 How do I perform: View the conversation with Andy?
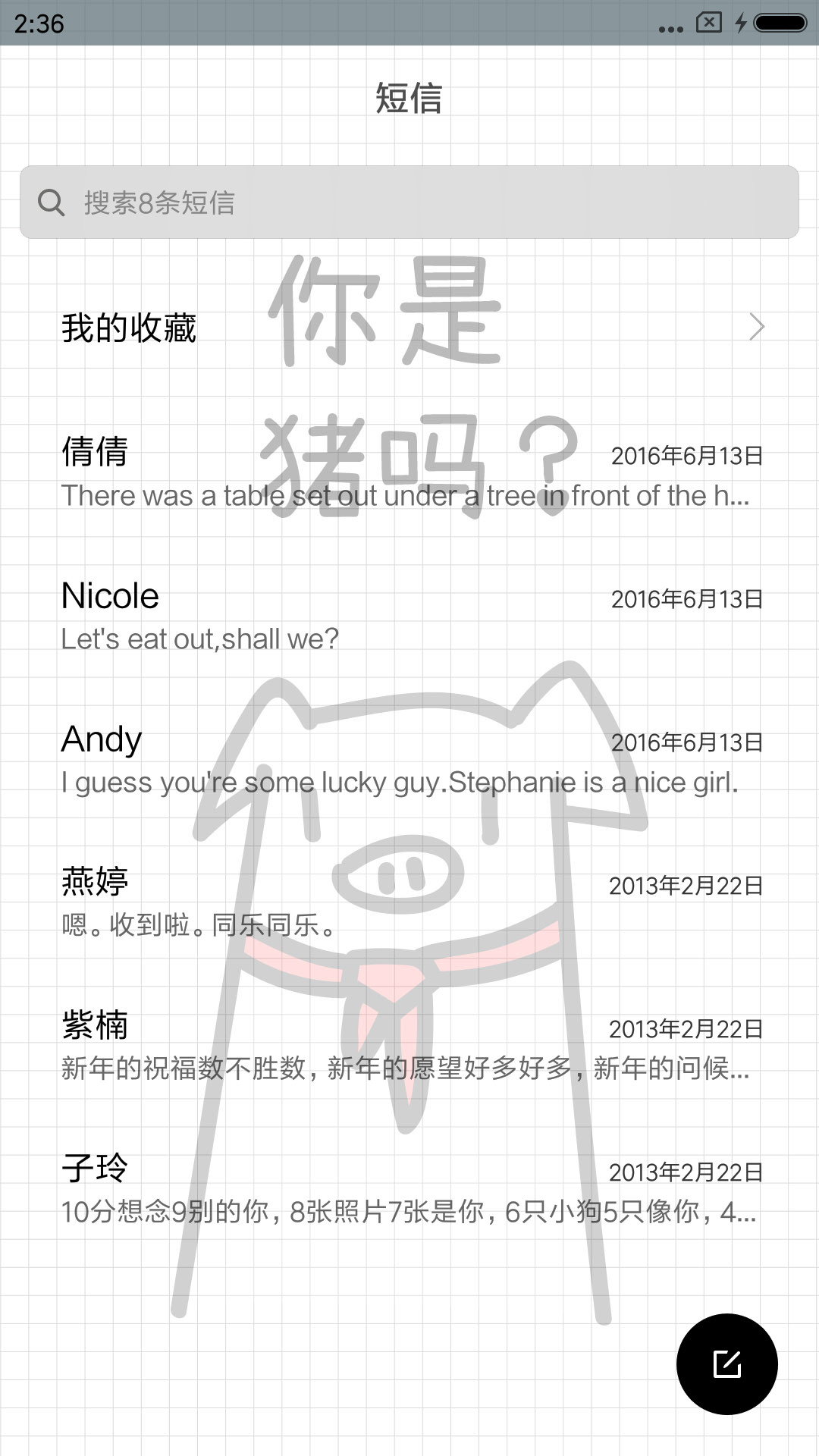coord(409,760)
